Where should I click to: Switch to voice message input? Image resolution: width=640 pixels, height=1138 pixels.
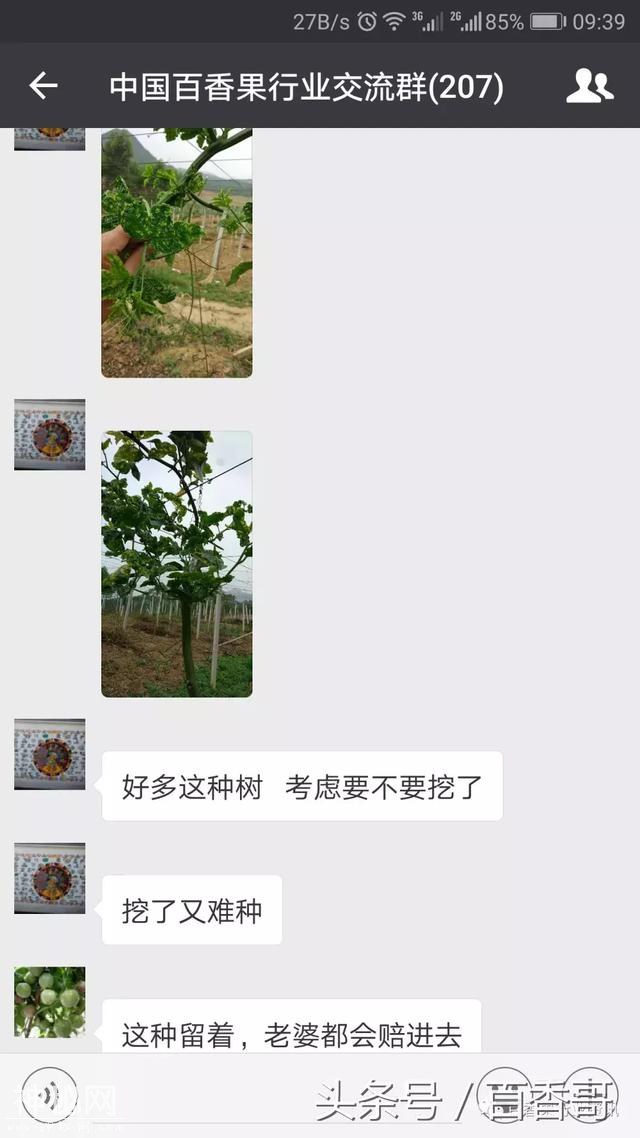point(49,1095)
